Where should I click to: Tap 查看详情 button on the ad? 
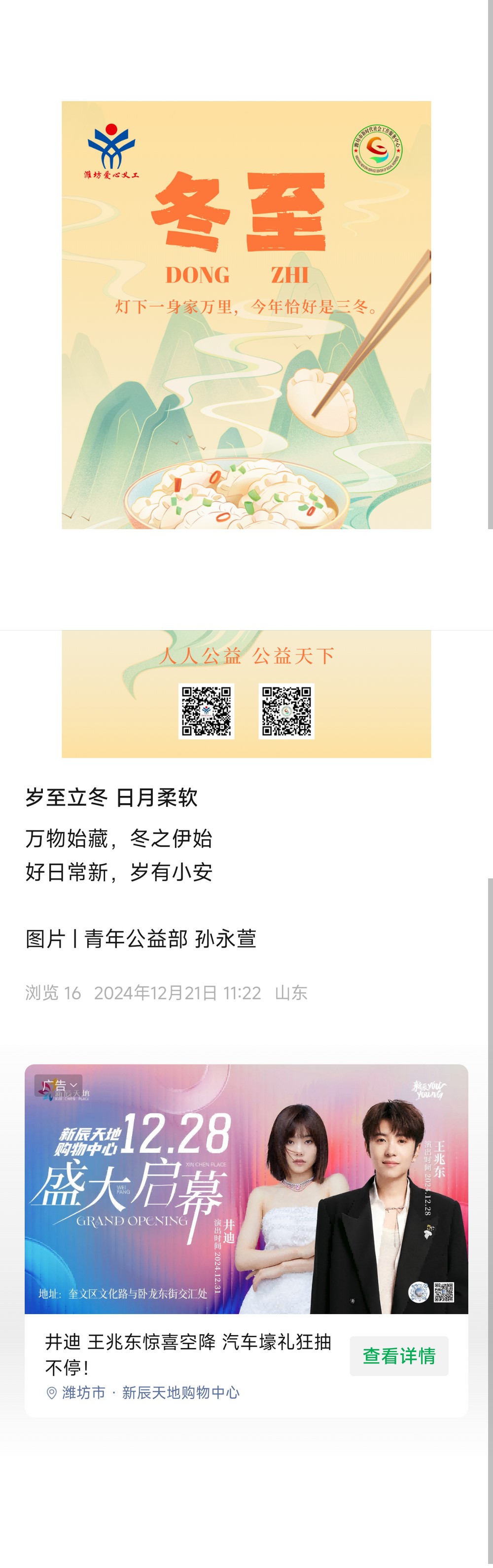pos(399,1355)
